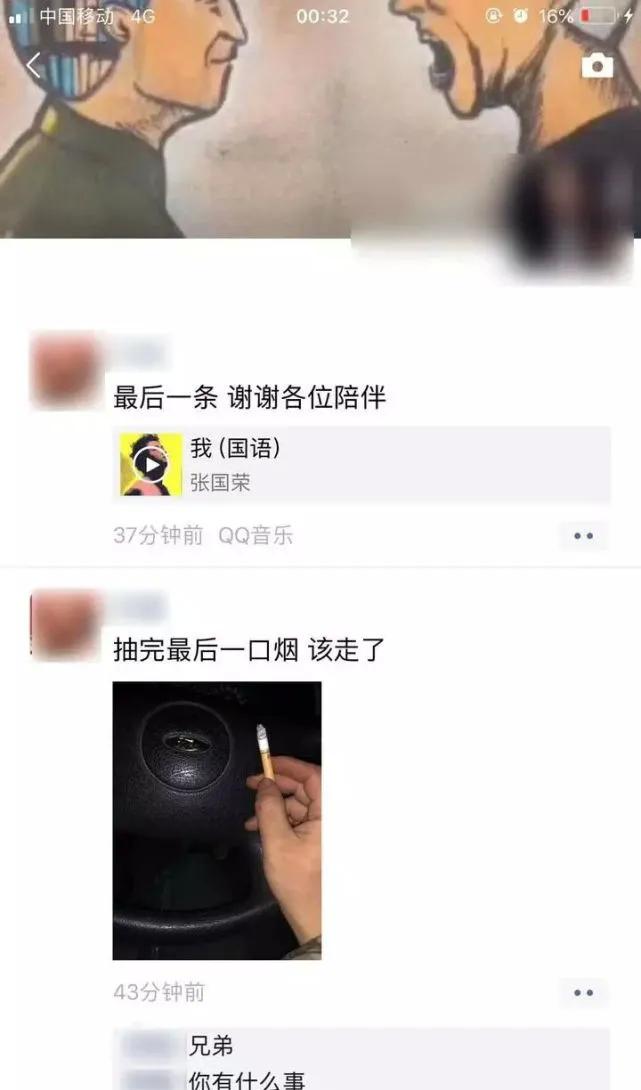Open the avatar of the 抽完最后一口烟 post
641x1090 pixels.
click(66, 625)
